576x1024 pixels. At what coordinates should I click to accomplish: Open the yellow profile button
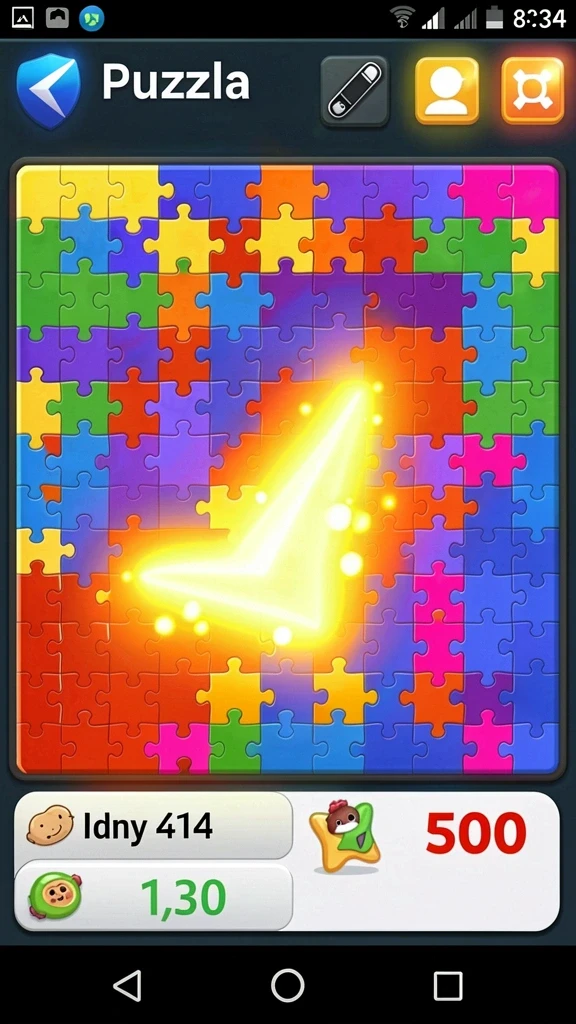pos(447,91)
